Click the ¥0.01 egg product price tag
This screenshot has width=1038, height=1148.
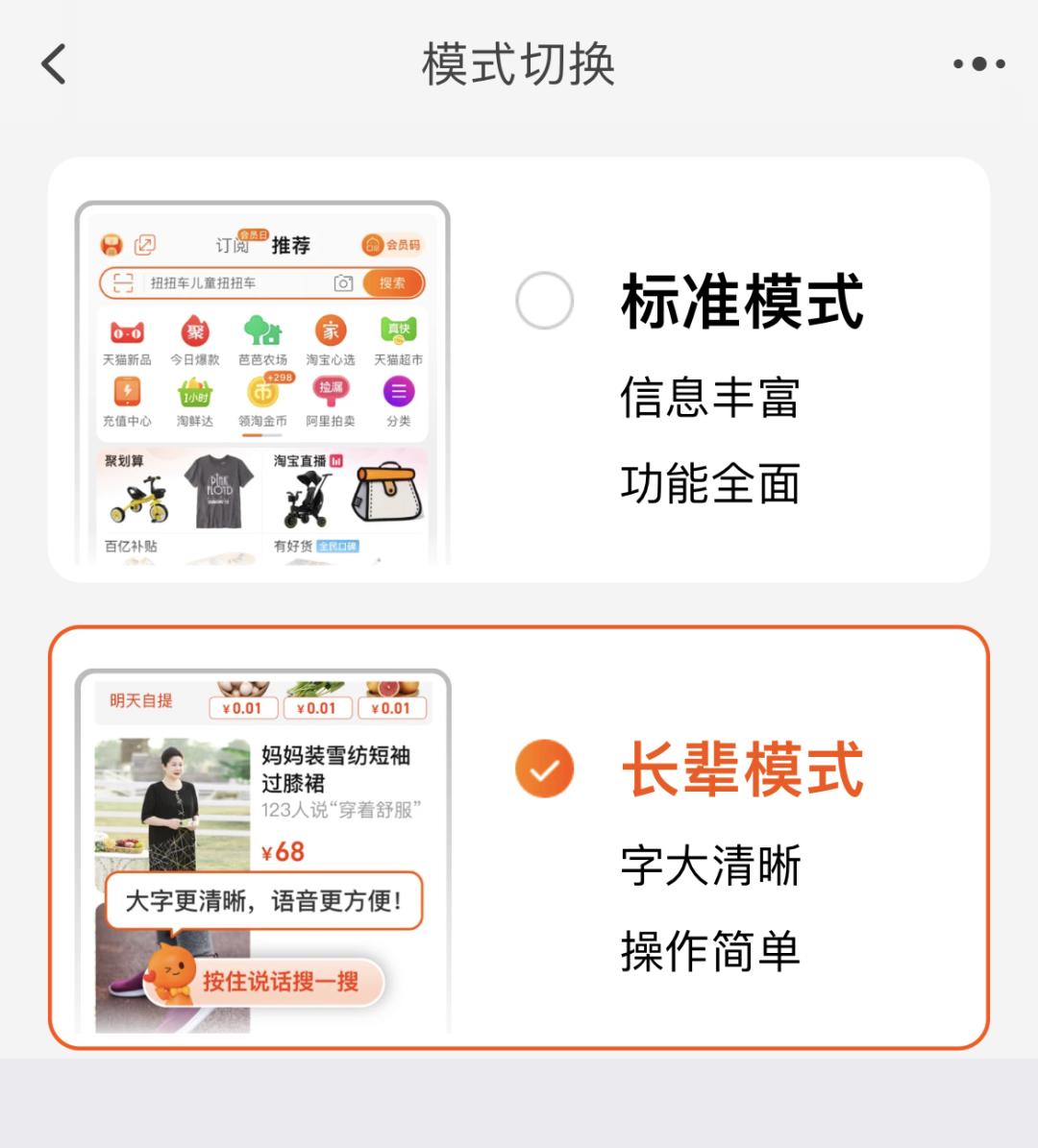click(242, 708)
